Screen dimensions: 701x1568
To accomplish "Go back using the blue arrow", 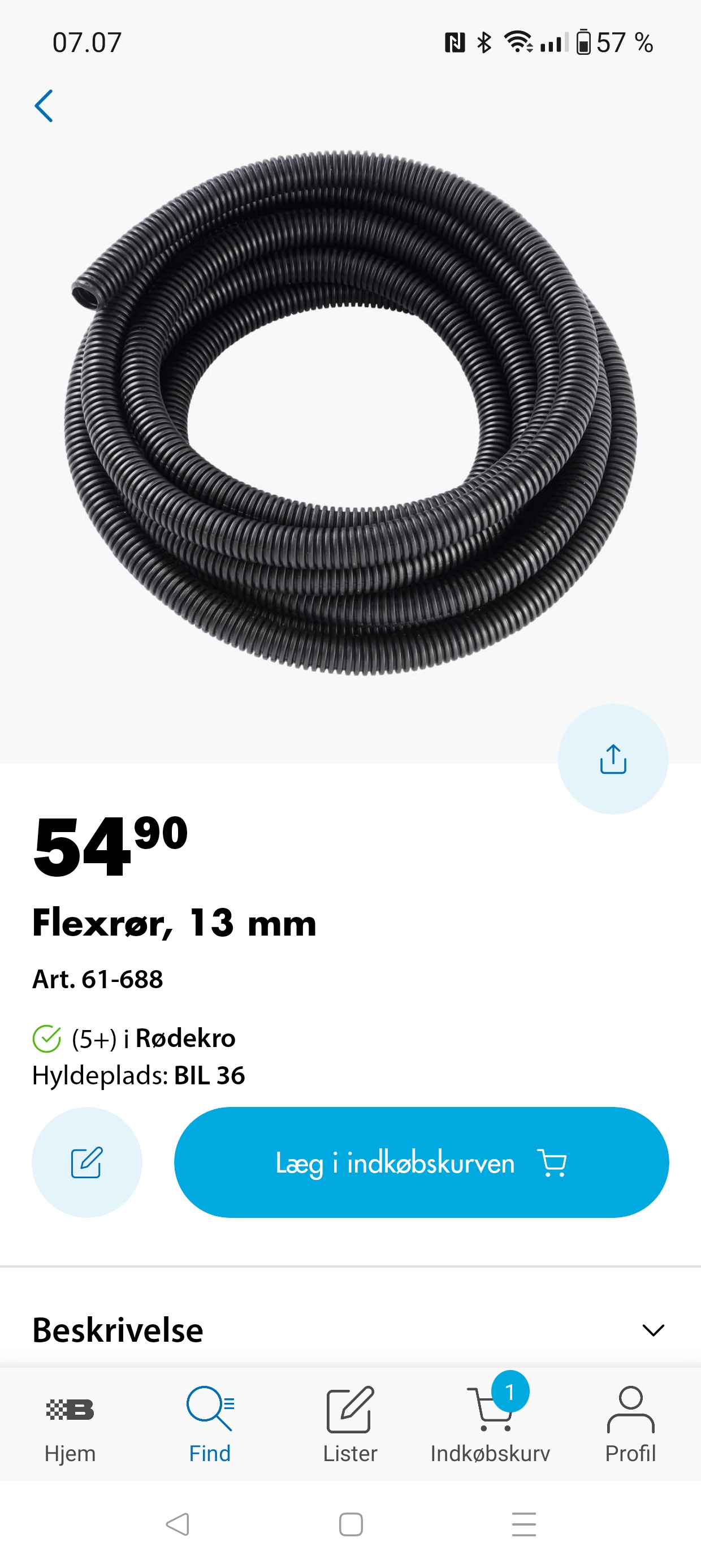I will [x=44, y=106].
